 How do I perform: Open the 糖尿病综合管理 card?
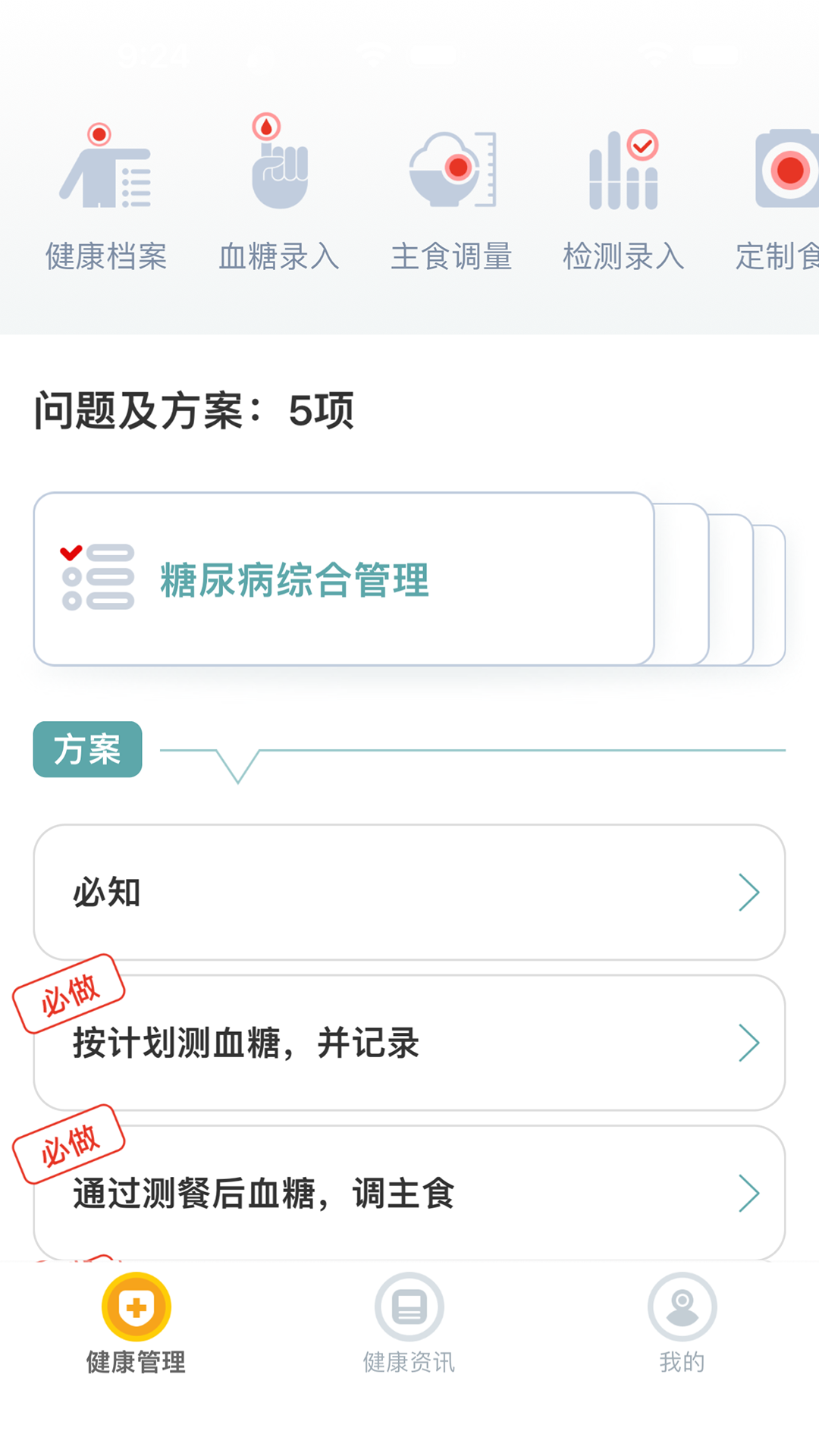coord(344,579)
